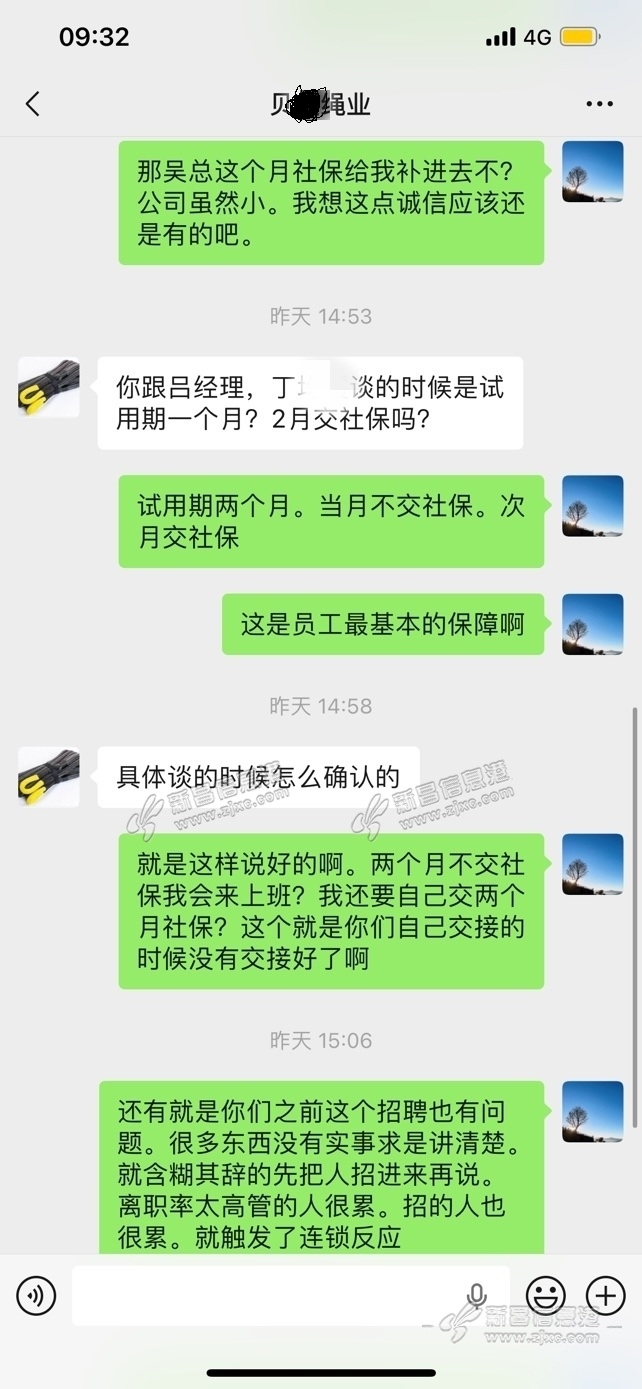642x1389 pixels.
Task: Open my avatar beside "那吴总这个月社保" message
Action: (593, 172)
